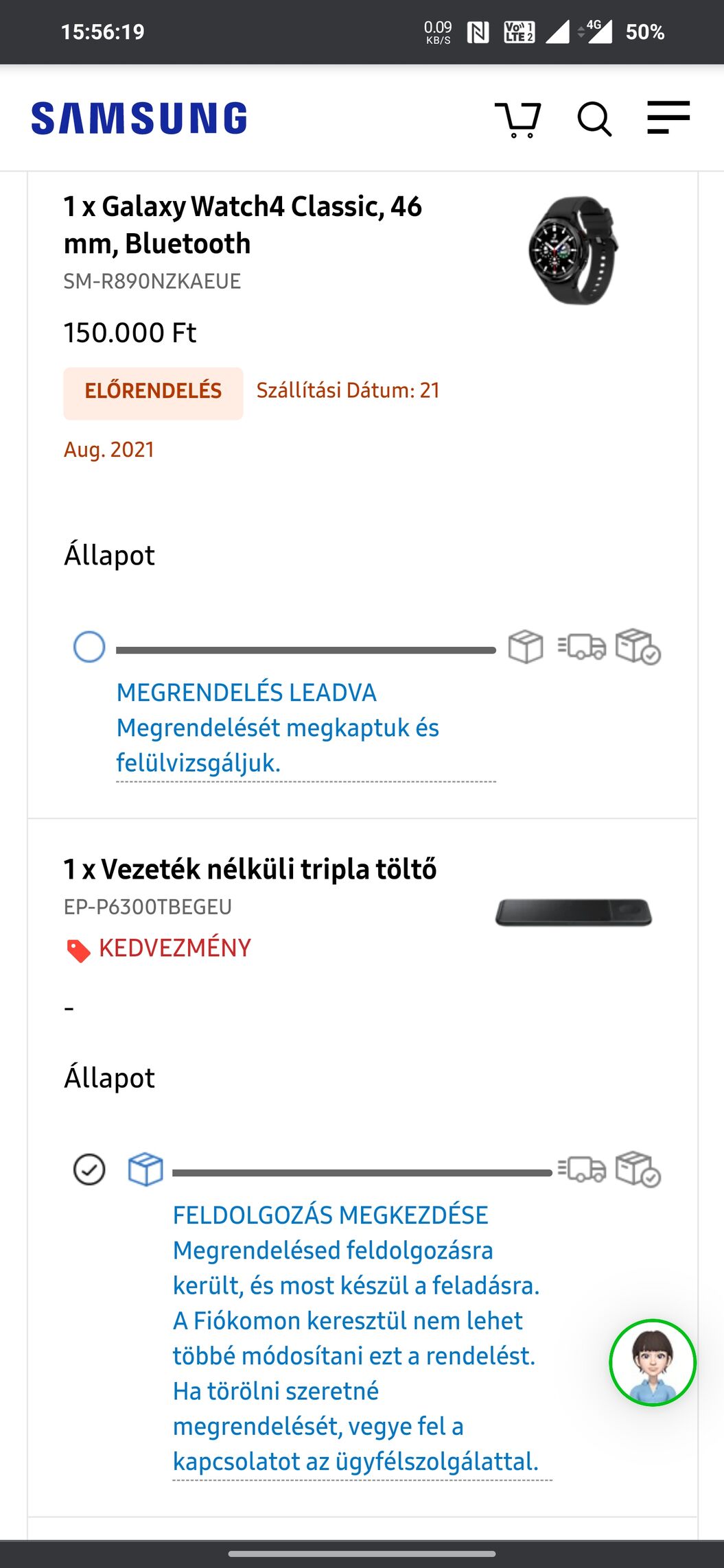724x1568 pixels.
Task: Tap the MEGRENDELÉS LEADVA status text
Action: [x=246, y=693]
